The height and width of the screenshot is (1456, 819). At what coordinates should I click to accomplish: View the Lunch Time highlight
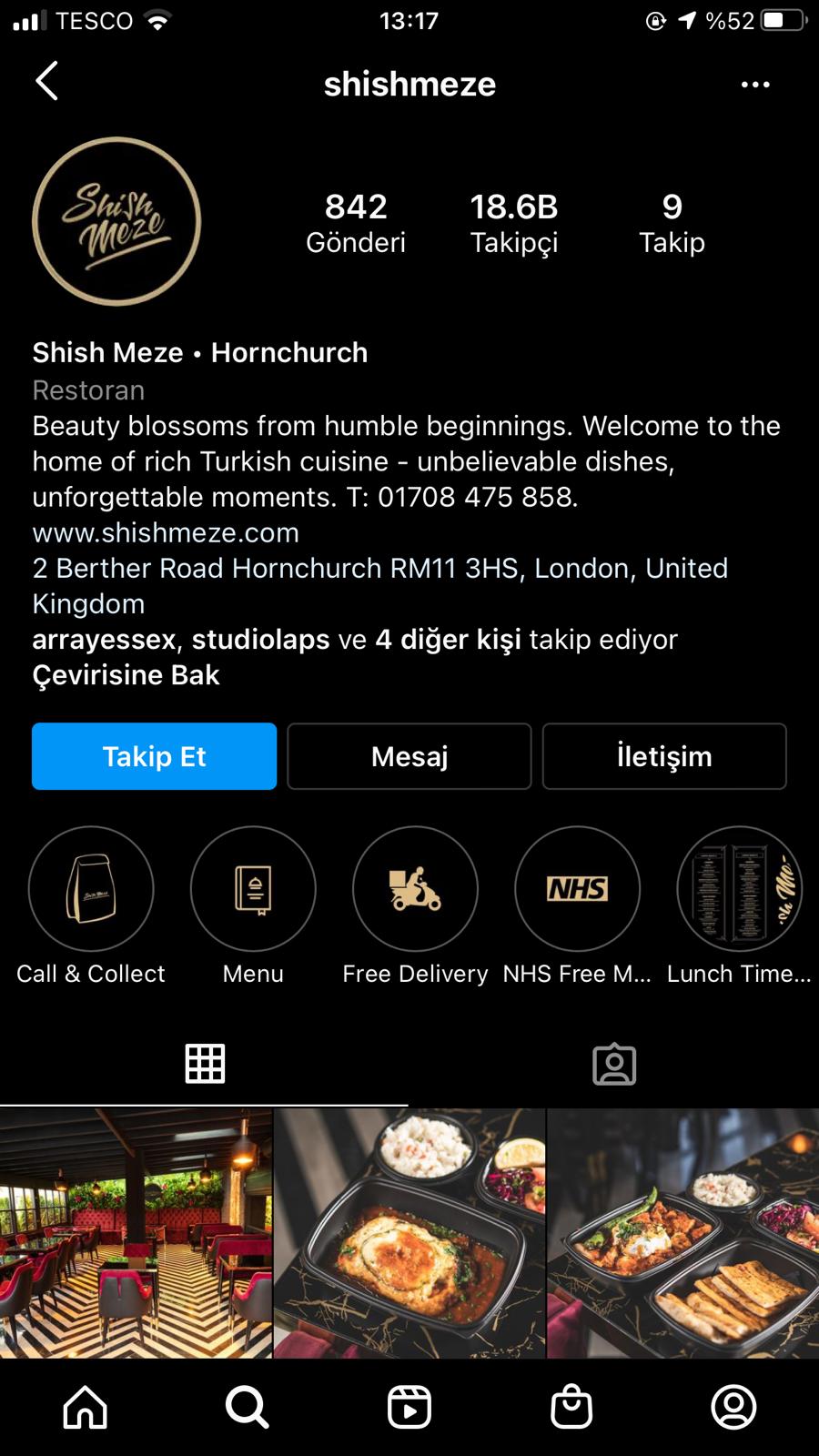(739, 889)
